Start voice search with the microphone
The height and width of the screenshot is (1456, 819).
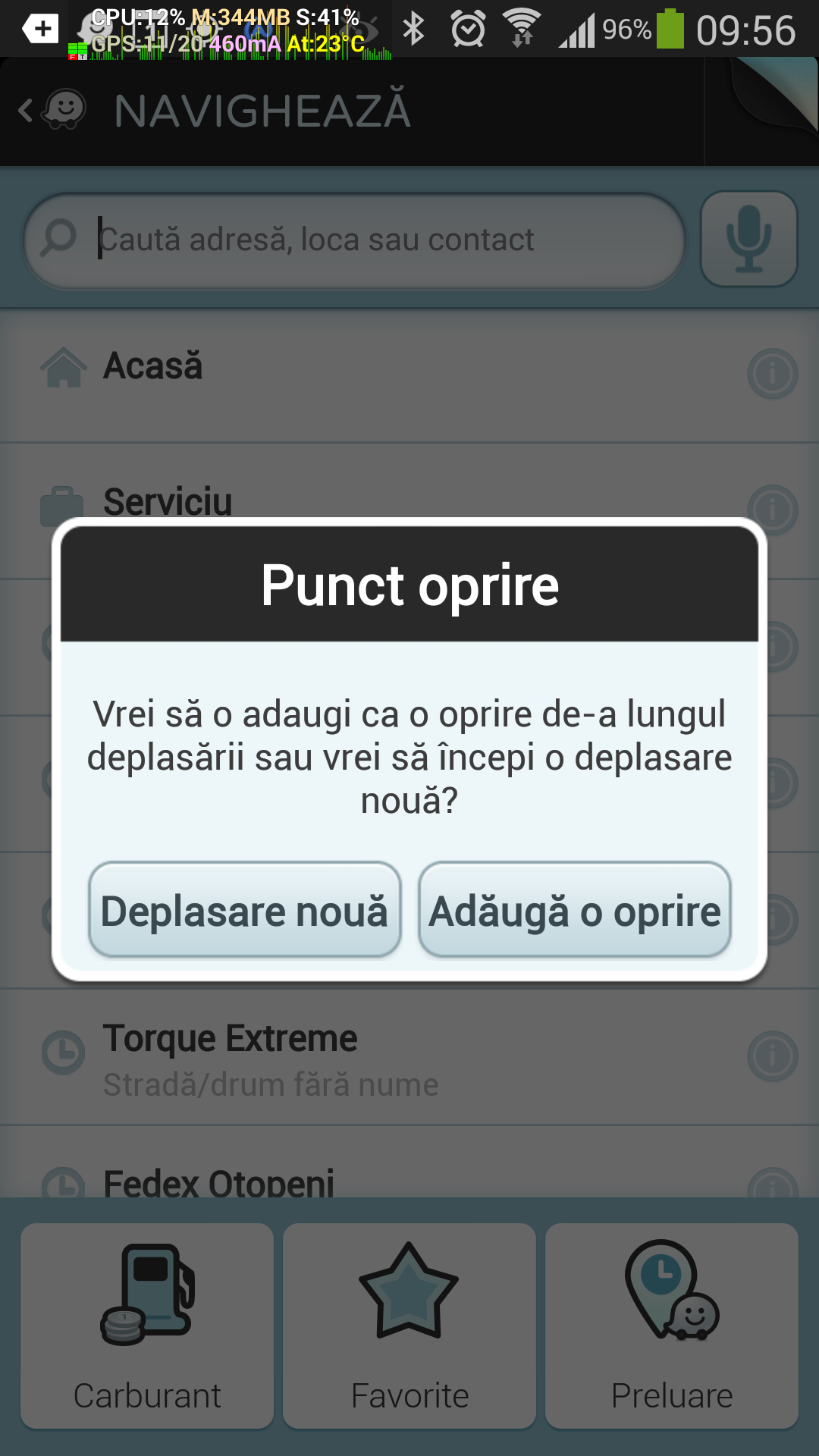coord(749,239)
